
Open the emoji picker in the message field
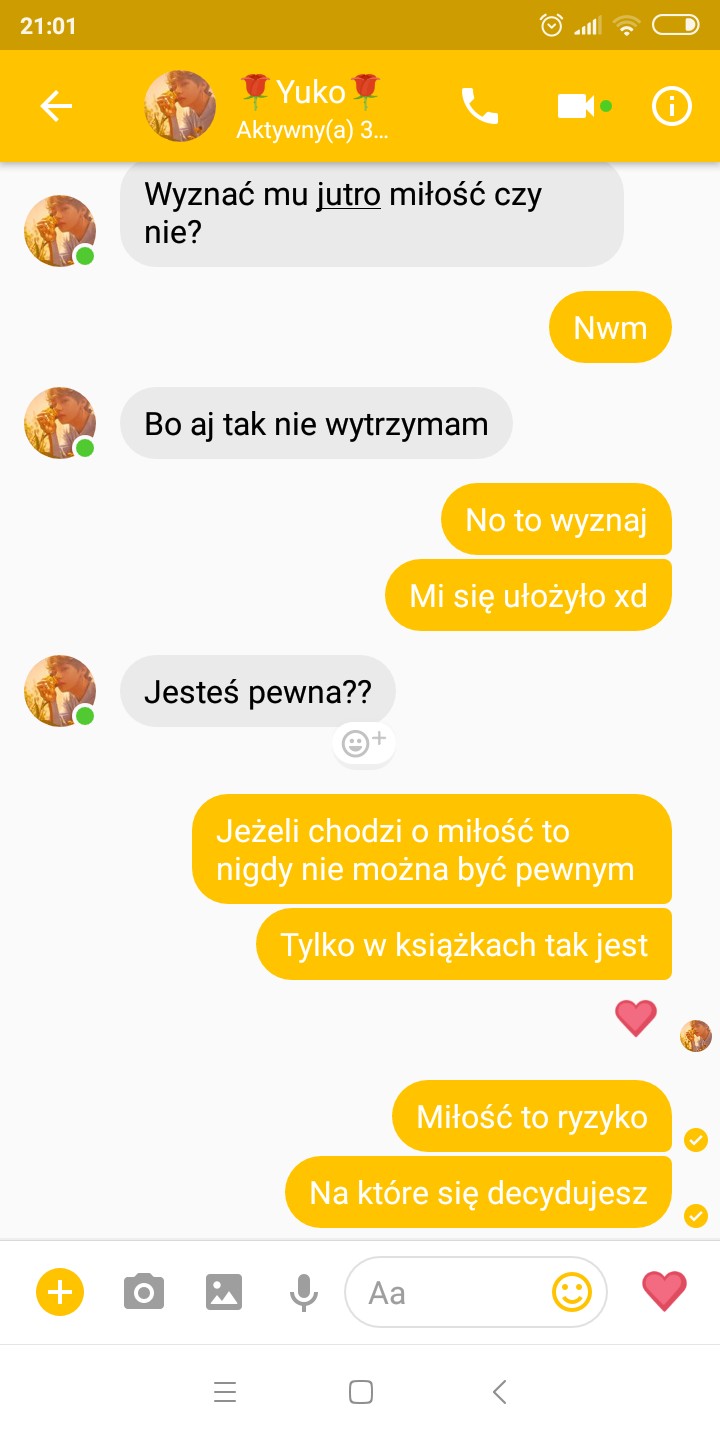click(x=572, y=1292)
